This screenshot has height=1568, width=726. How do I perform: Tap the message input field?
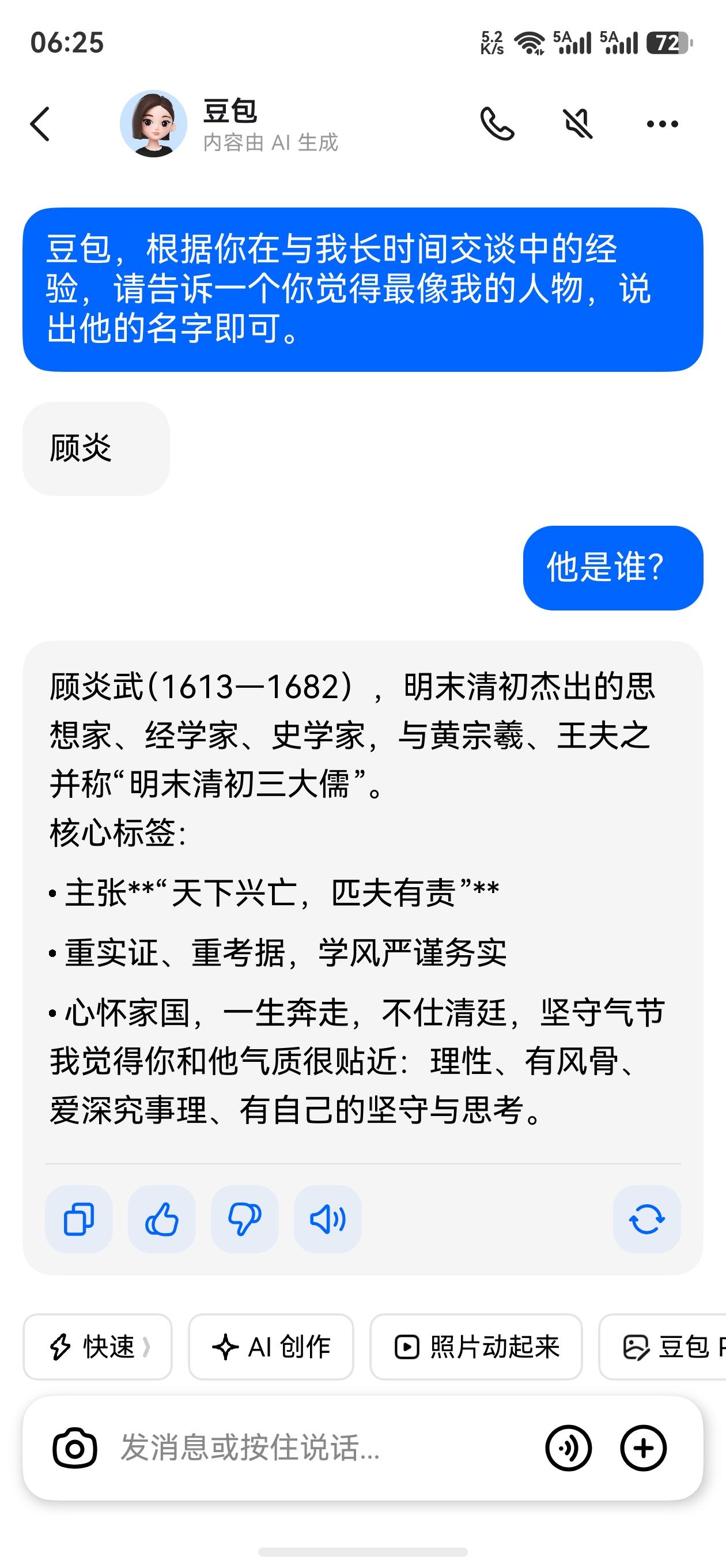274,1450
